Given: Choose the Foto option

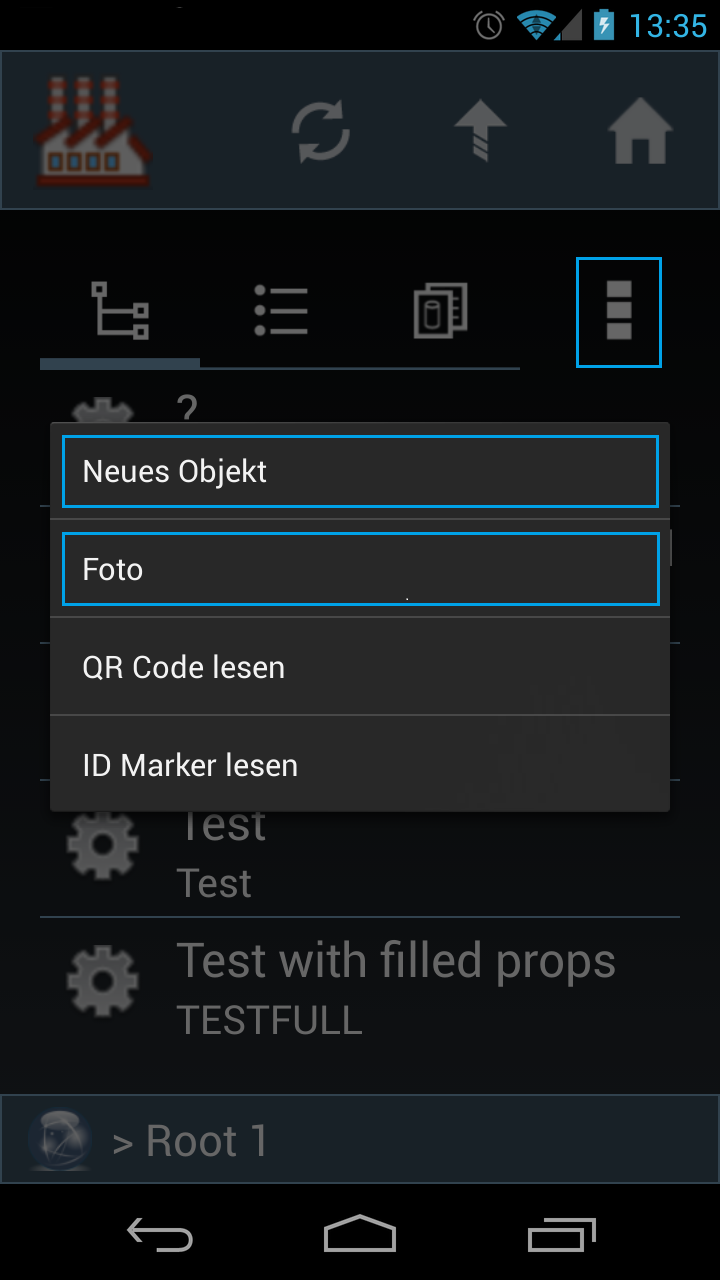Looking at the screenshot, I should (360, 569).
